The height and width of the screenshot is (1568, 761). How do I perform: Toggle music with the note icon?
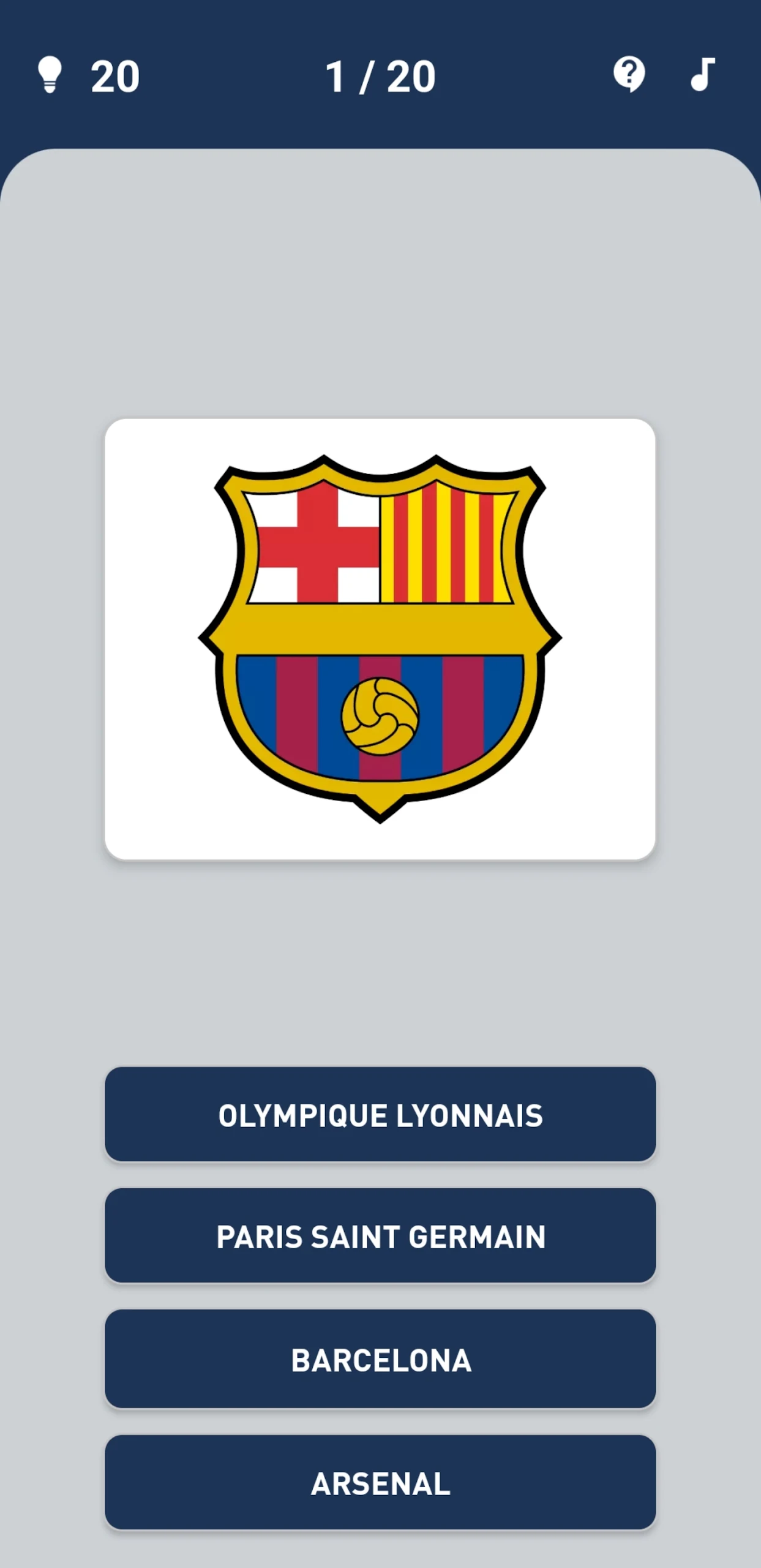702,75
